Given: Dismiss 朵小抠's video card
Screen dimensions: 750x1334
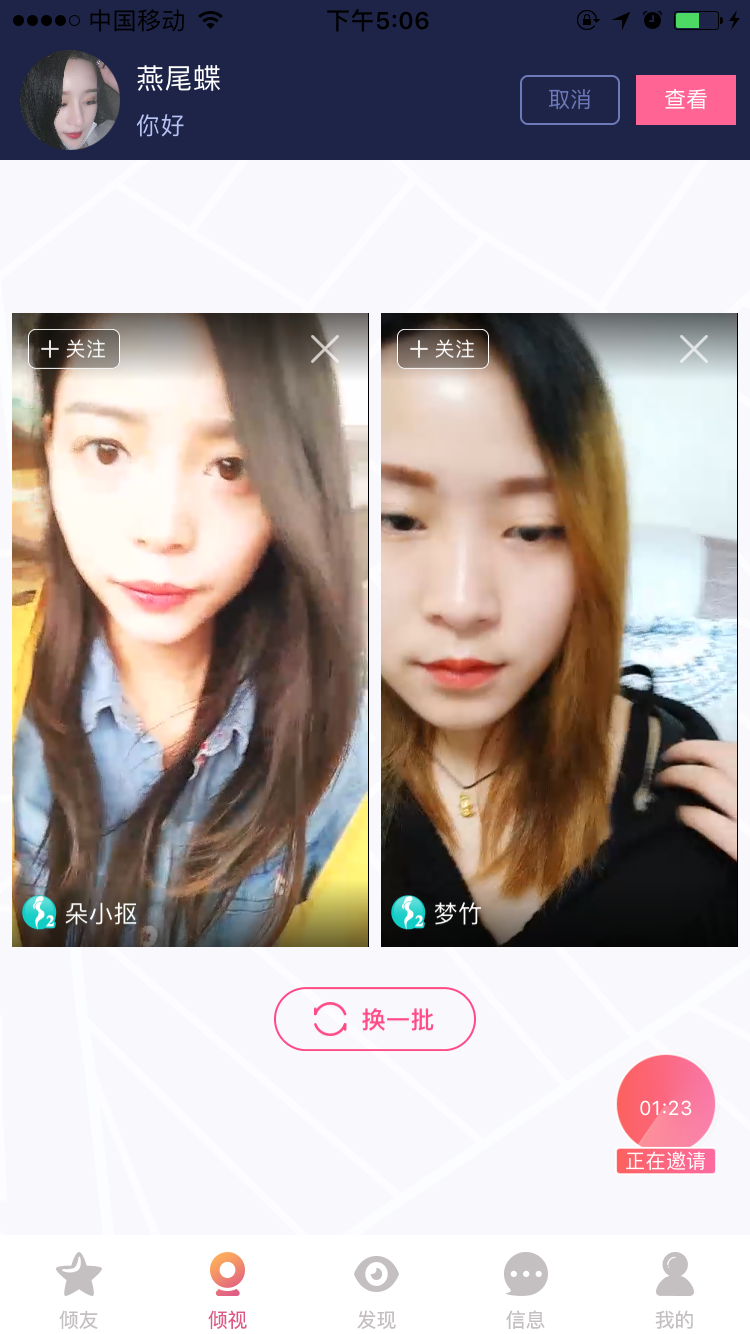Looking at the screenshot, I should click(325, 349).
